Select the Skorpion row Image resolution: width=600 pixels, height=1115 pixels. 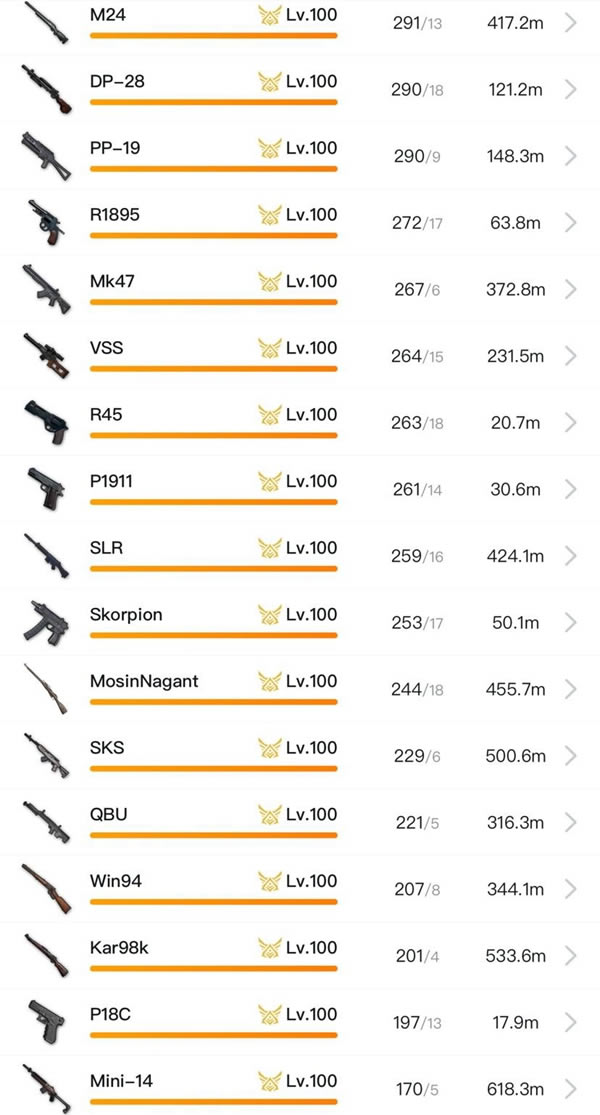pyautogui.click(x=300, y=622)
